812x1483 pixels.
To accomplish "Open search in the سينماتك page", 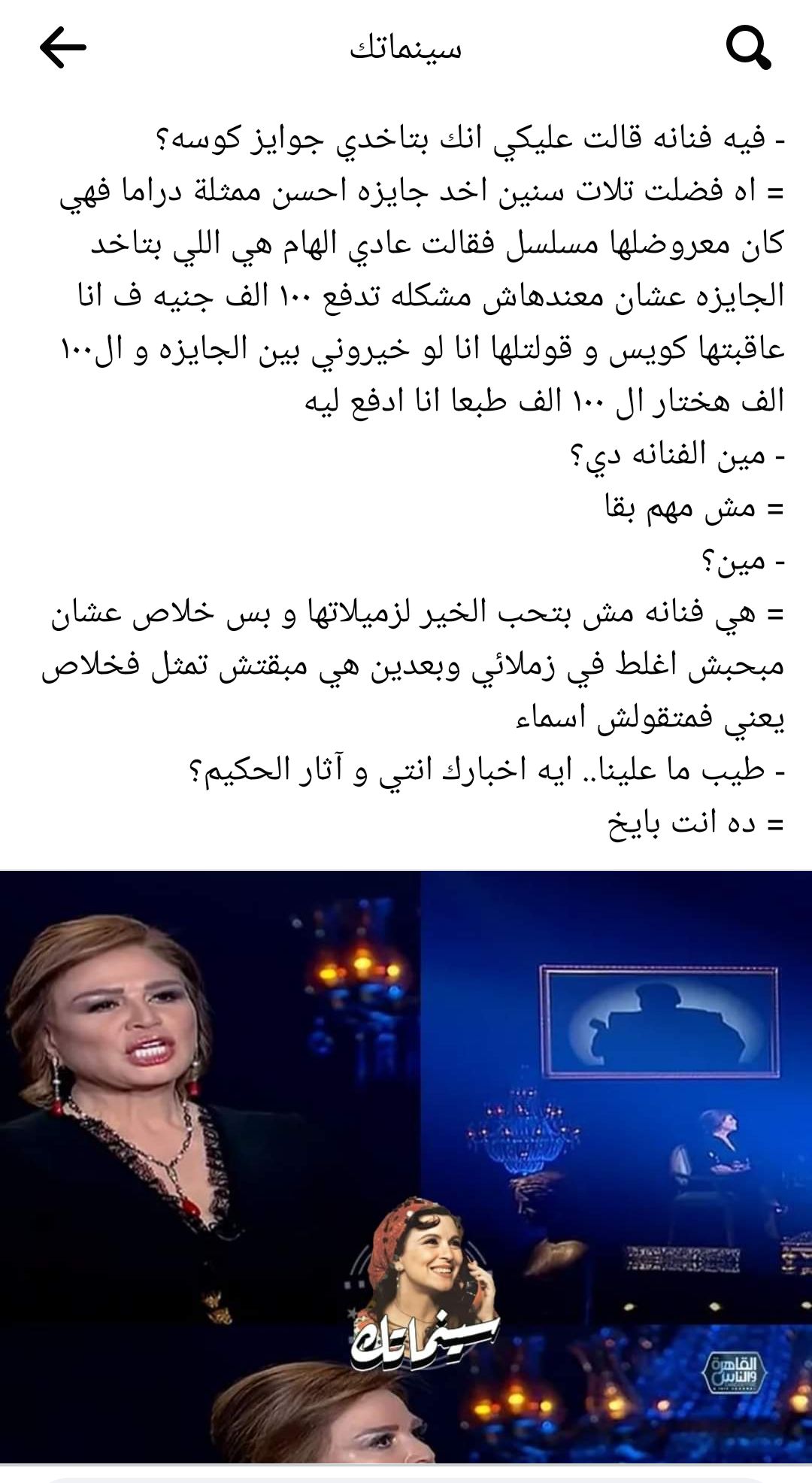I will click(x=748, y=48).
